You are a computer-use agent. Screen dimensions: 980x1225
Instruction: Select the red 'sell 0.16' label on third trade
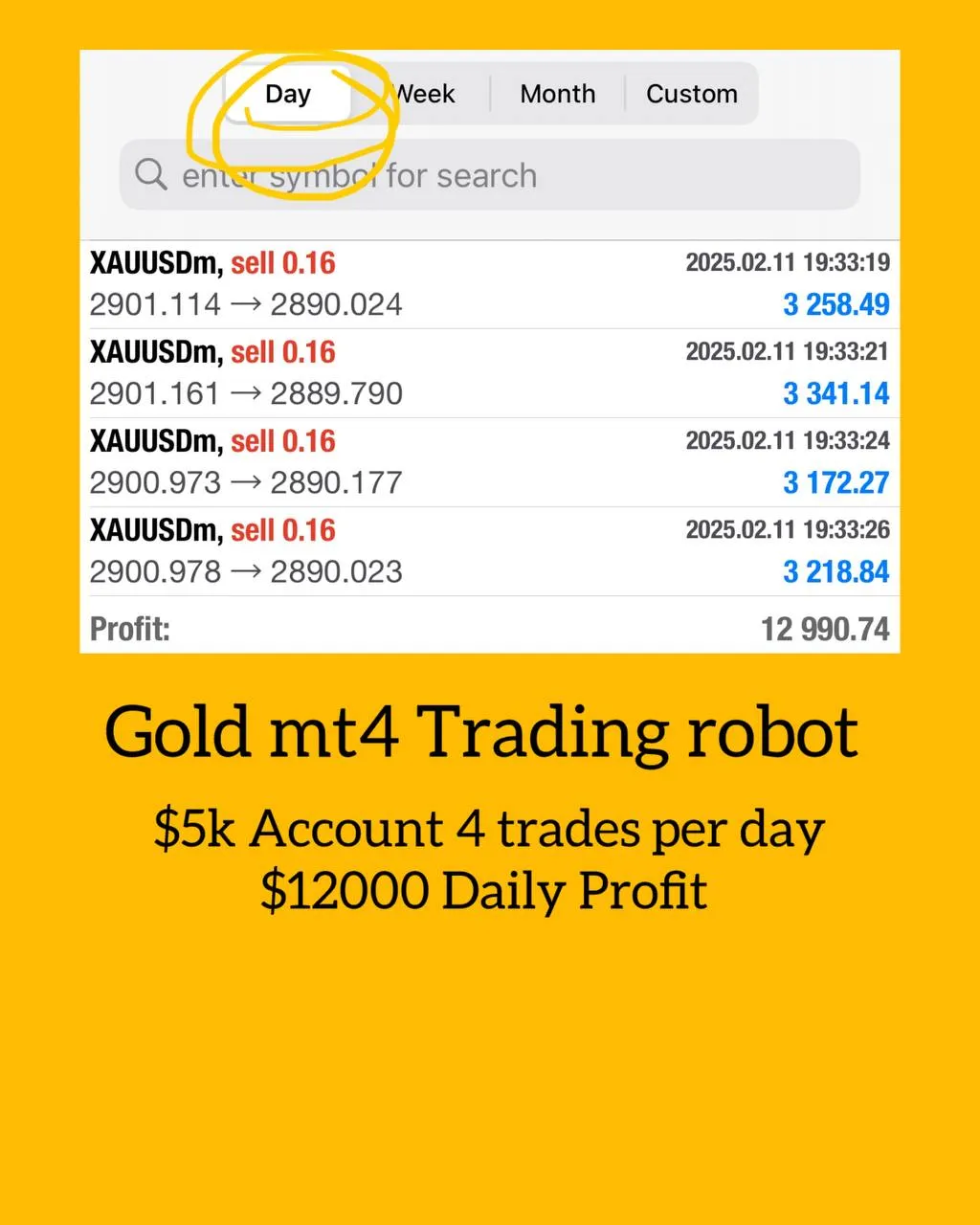tap(282, 441)
